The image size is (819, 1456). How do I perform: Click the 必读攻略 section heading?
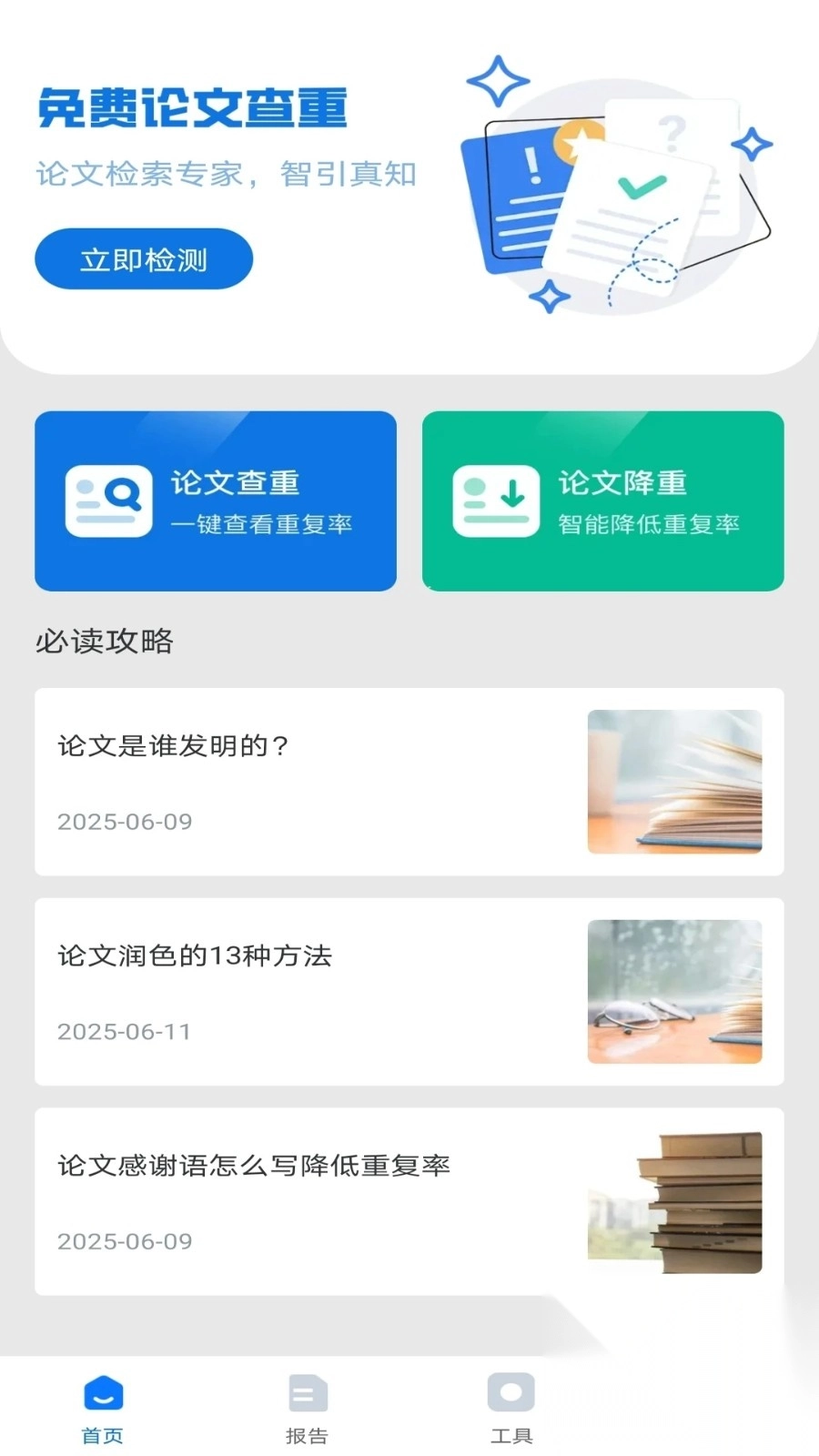105,642
